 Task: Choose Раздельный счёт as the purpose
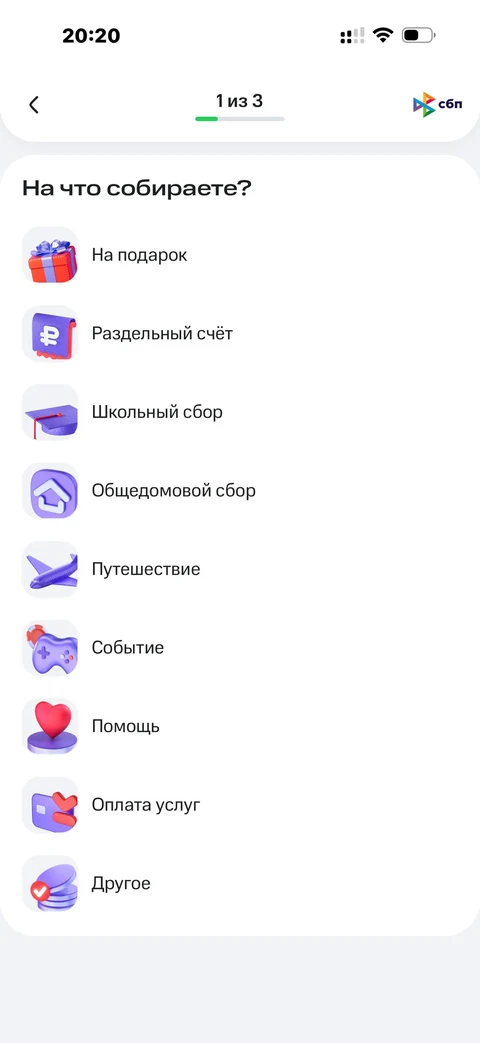click(x=240, y=334)
